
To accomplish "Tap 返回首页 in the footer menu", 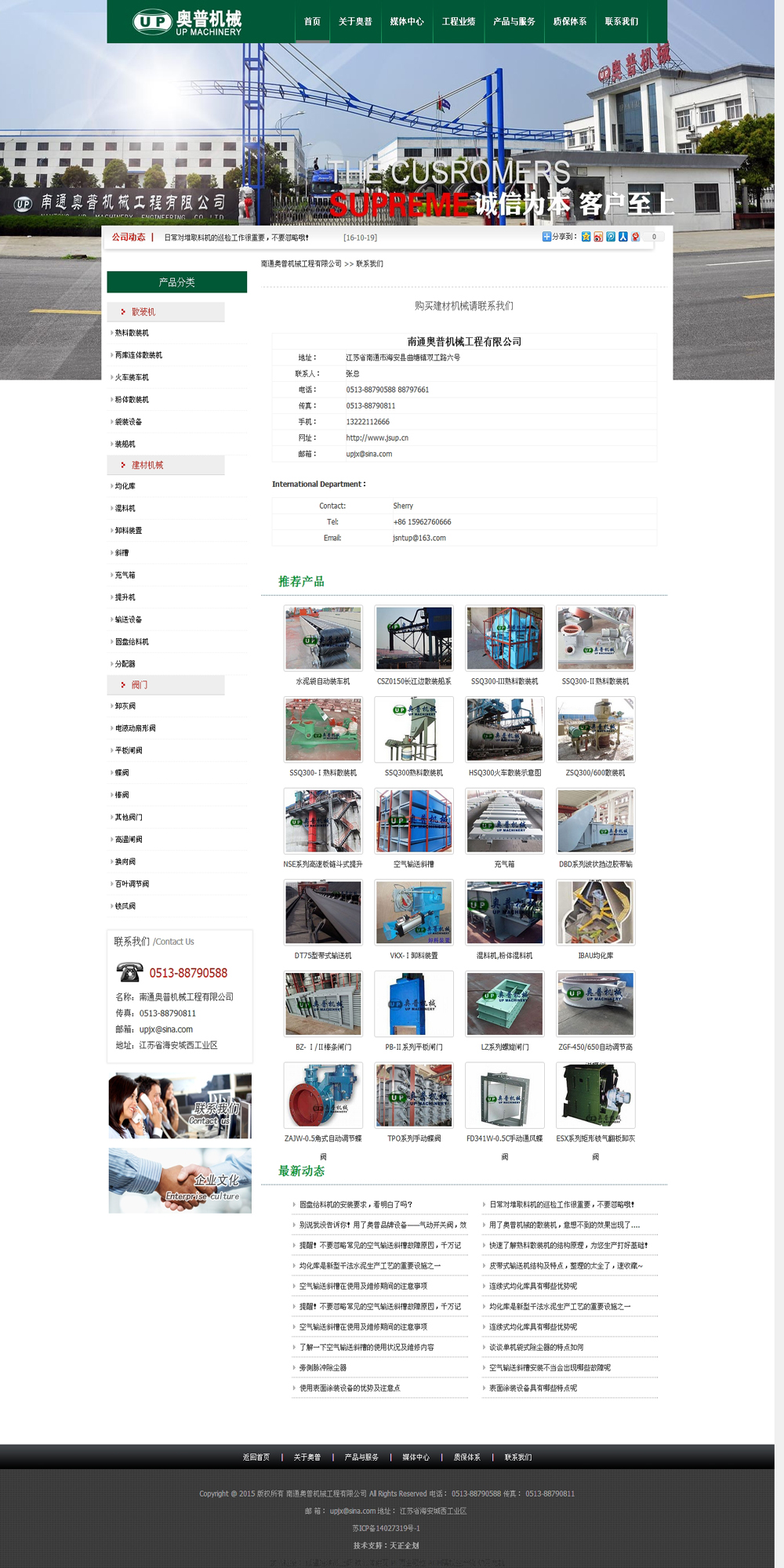I will 256,1457.
